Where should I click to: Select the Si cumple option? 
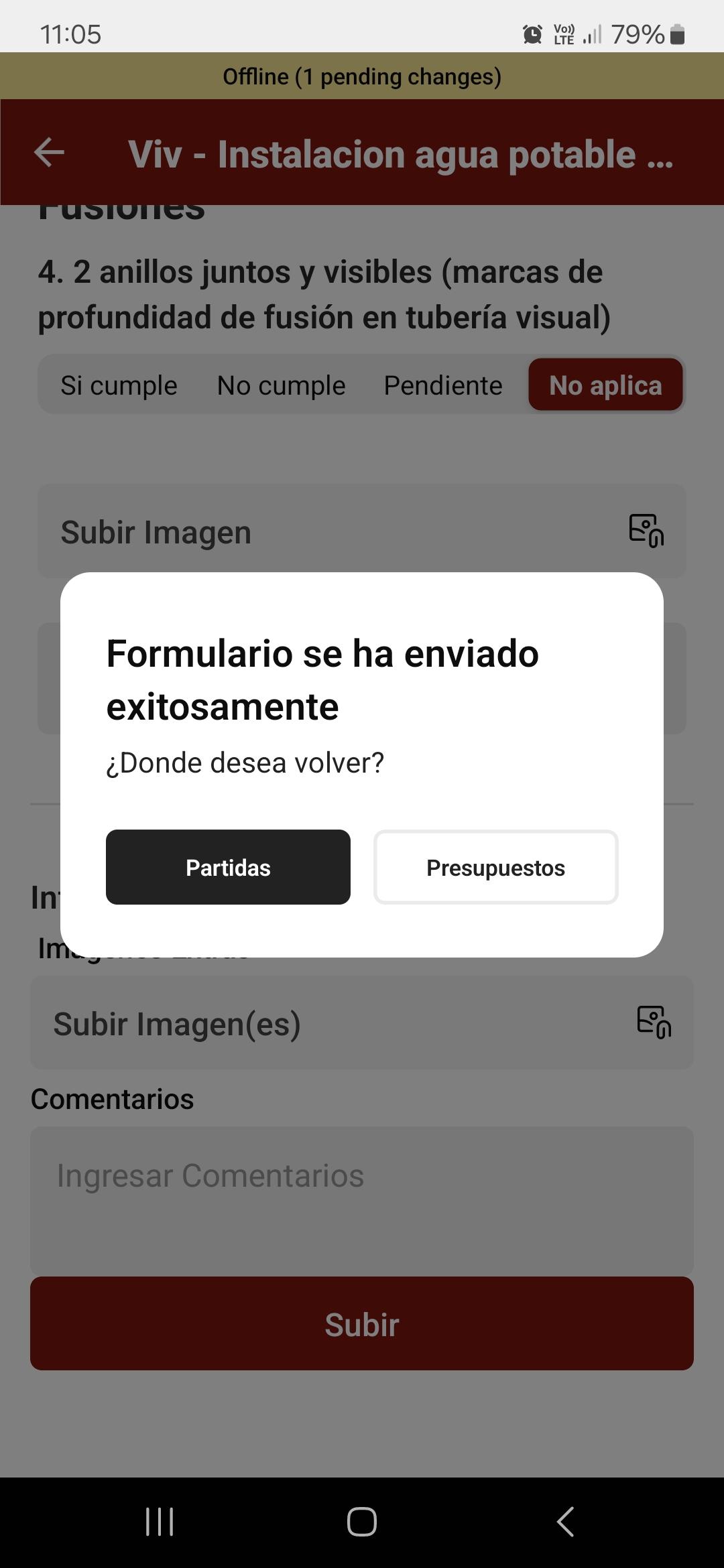tap(119, 385)
